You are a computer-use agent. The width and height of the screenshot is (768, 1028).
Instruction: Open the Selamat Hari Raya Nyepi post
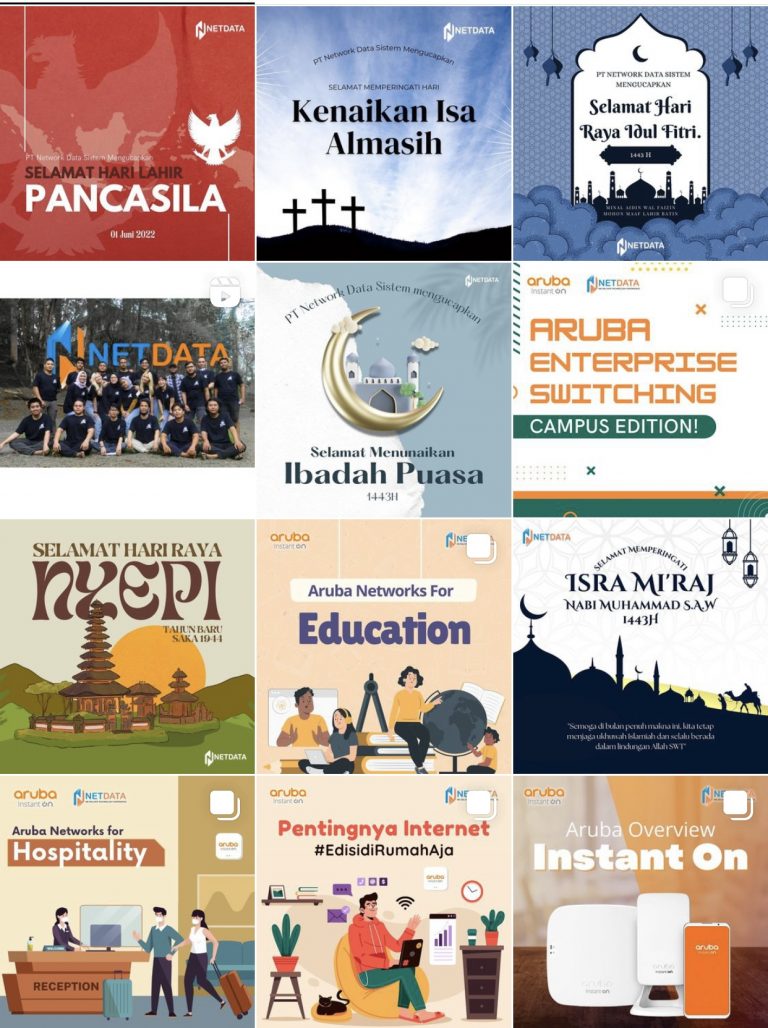pyautogui.click(x=127, y=646)
